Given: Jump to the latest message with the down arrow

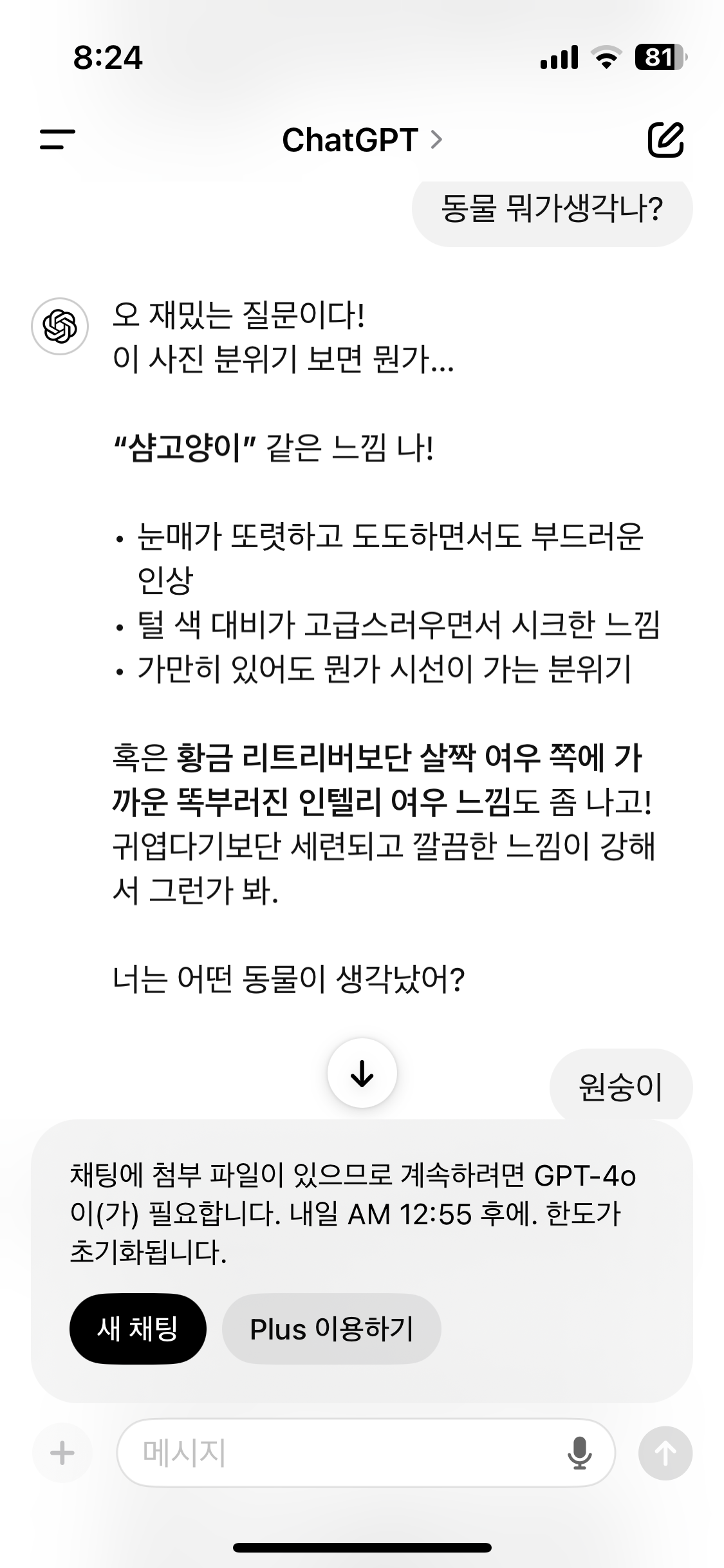Looking at the screenshot, I should point(362,1073).
